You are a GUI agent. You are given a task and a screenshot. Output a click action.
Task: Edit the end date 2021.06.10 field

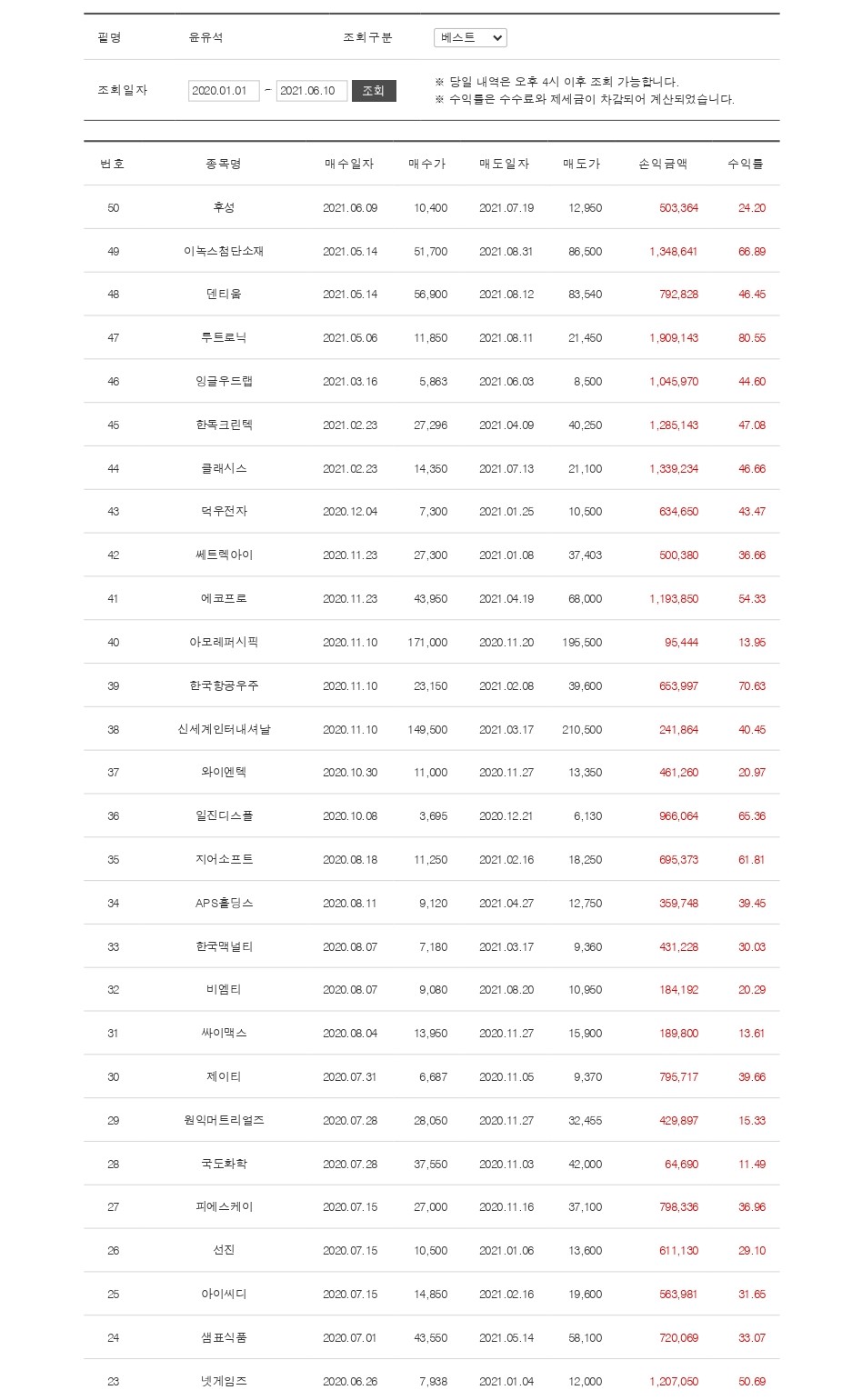pos(312,91)
